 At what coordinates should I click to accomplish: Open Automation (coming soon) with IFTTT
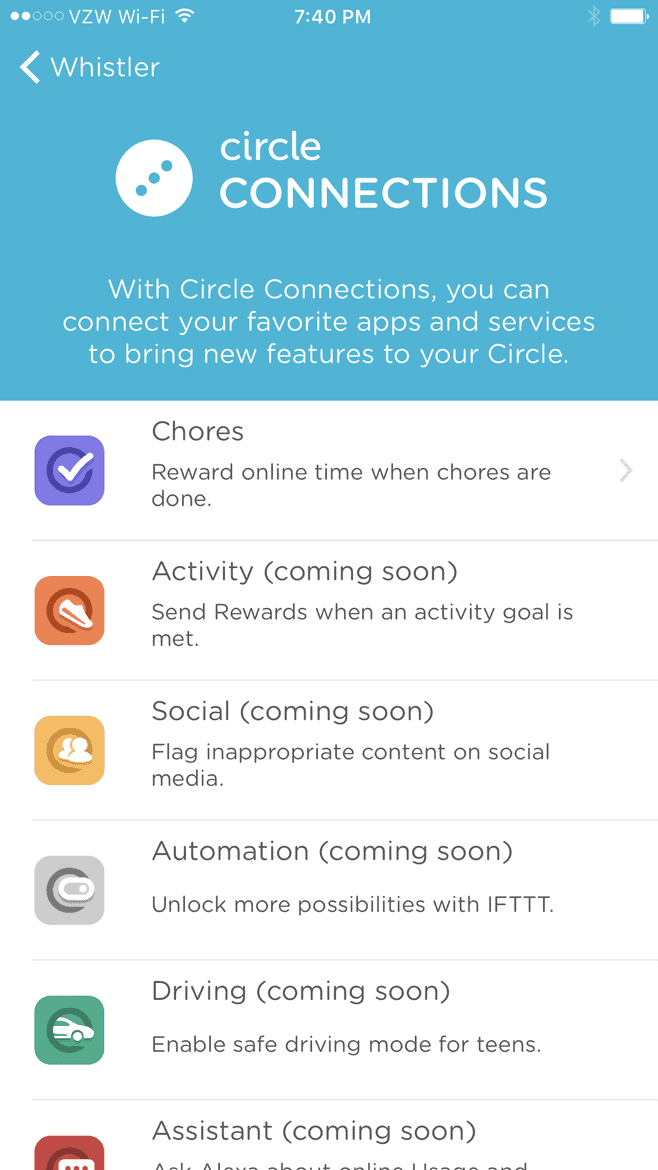coord(329,890)
